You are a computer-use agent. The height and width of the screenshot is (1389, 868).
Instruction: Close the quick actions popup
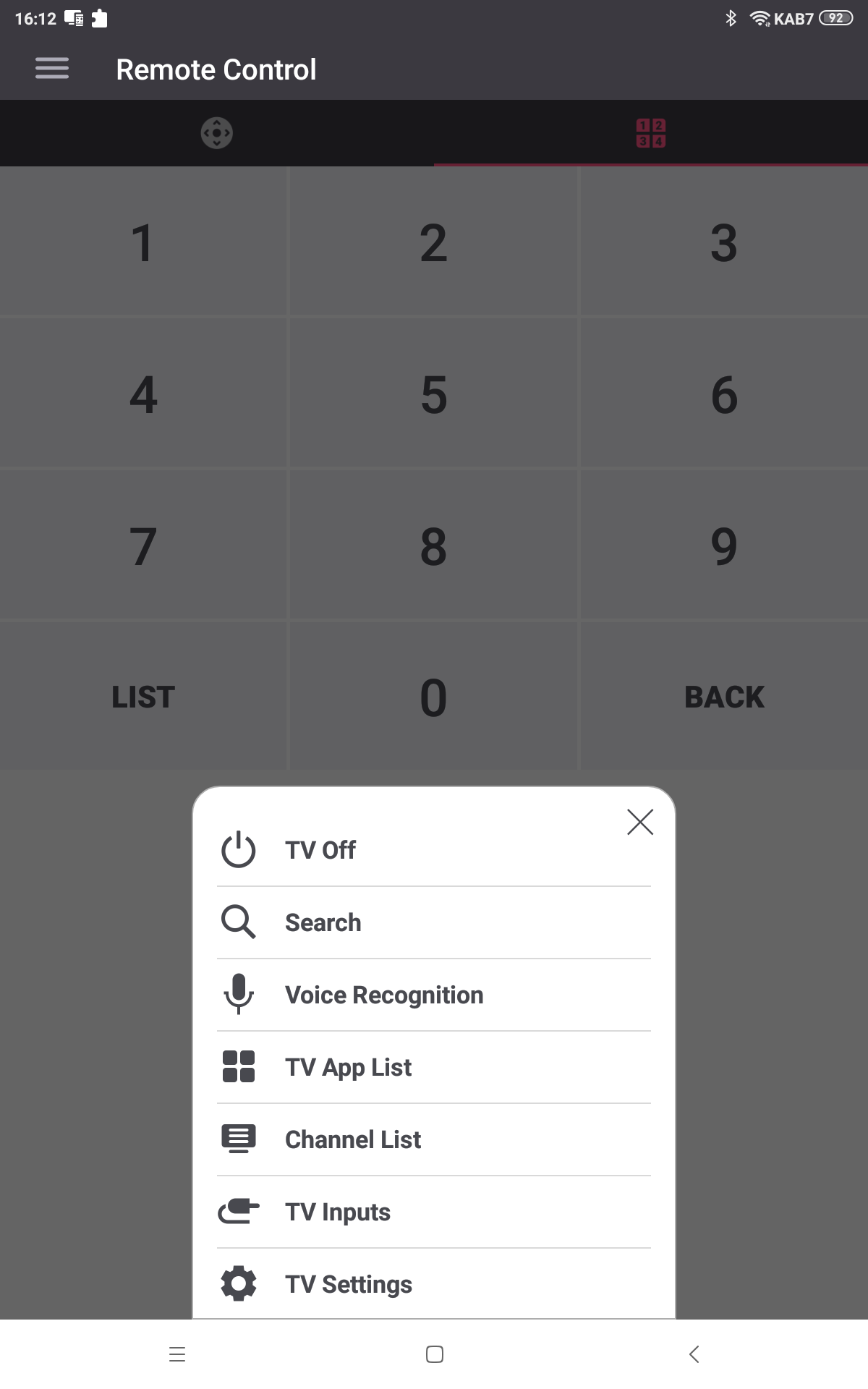(640, 822)
